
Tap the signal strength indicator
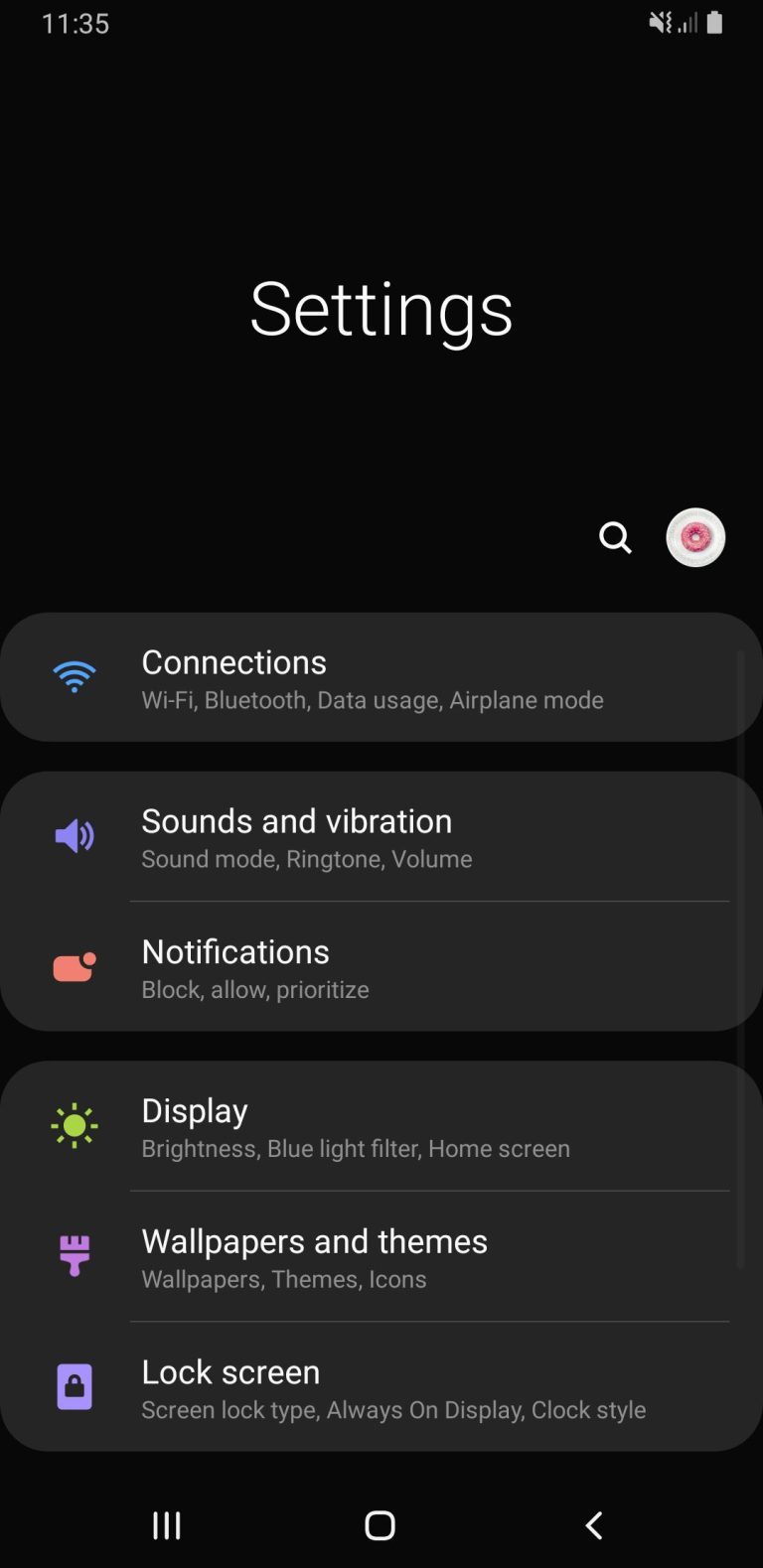[x=687, y=22]
